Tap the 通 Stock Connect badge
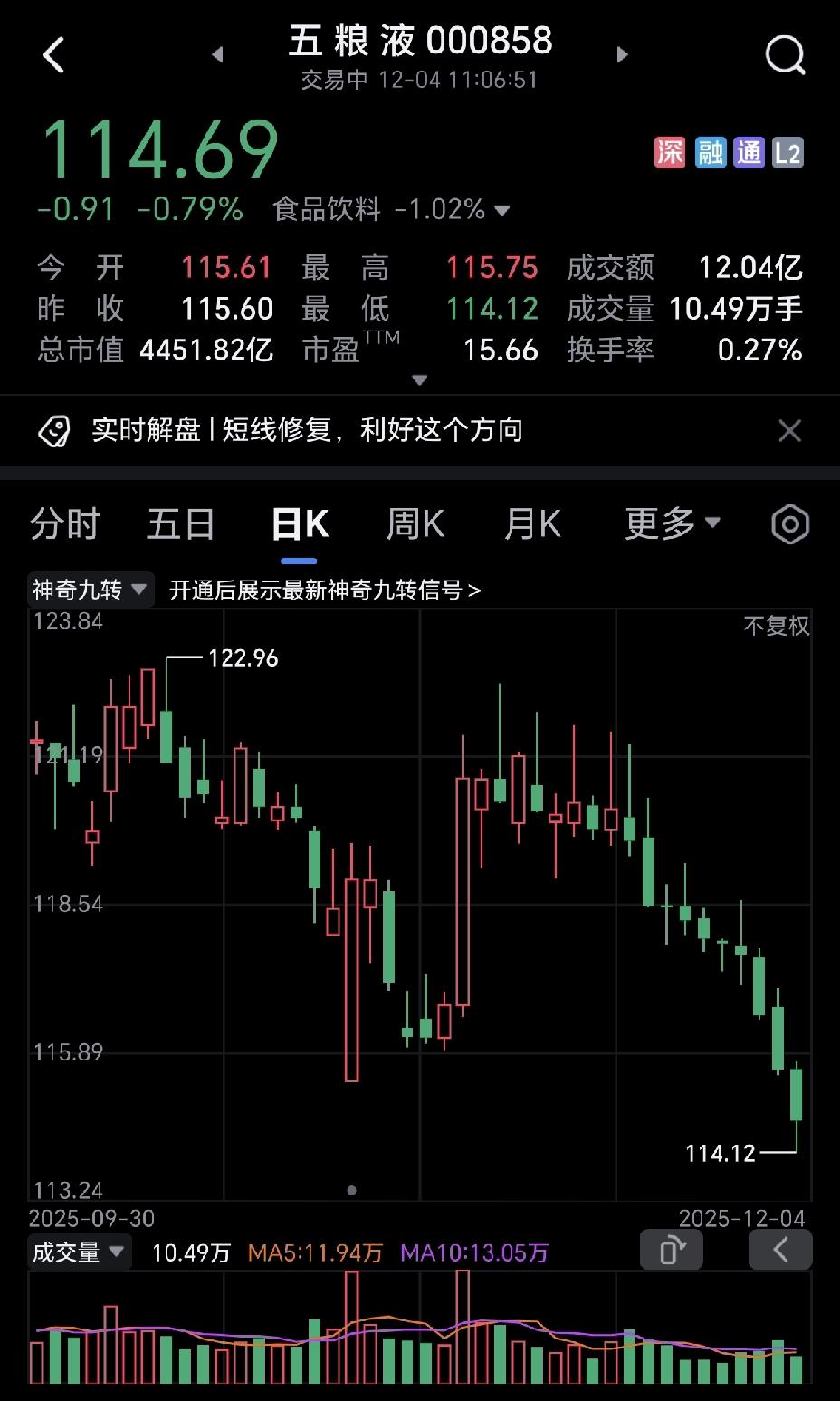This screenshot has width=840, height=1401. 749,153
